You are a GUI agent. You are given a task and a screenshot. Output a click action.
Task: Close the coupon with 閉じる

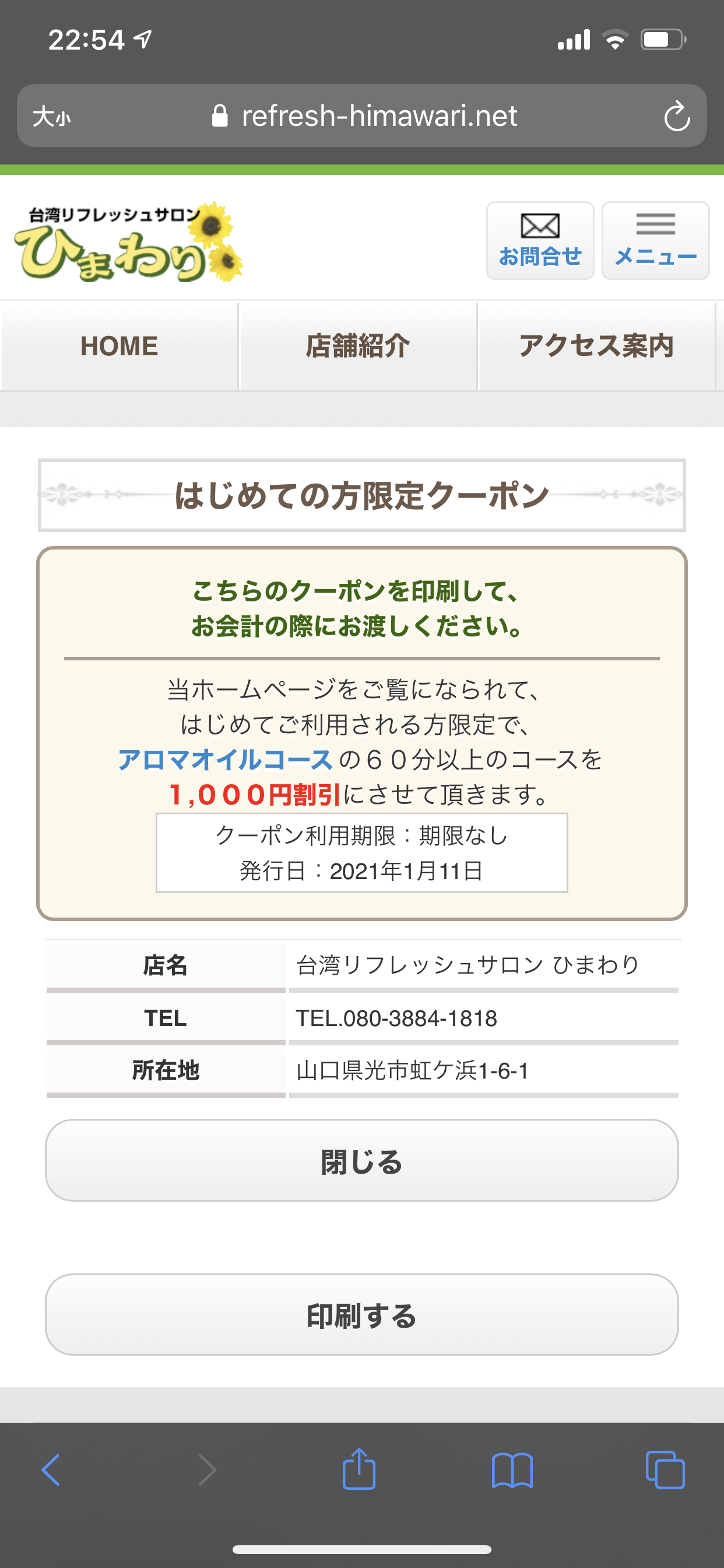(361, 1160)
